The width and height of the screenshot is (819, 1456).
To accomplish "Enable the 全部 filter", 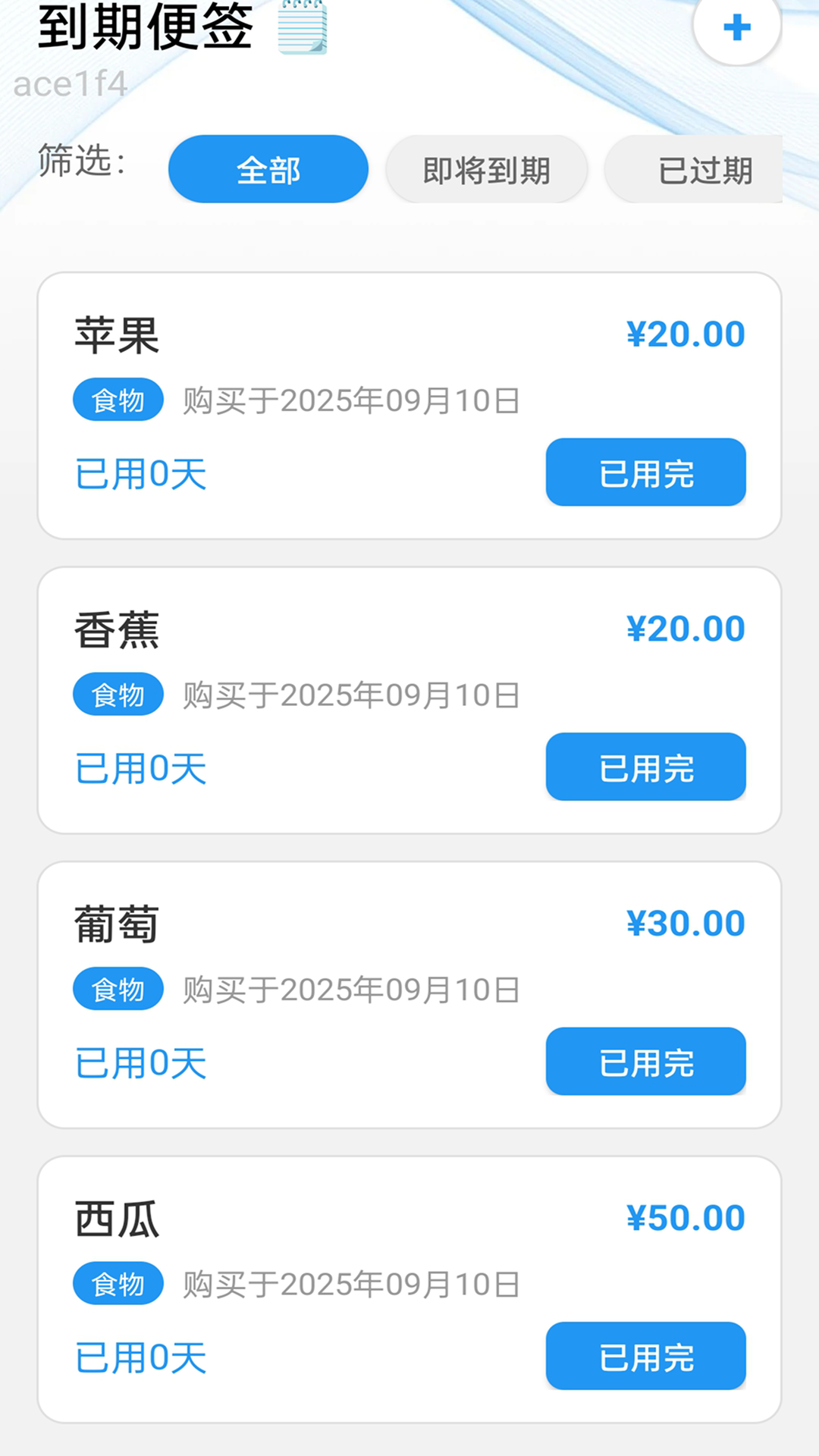I will 268,169.
